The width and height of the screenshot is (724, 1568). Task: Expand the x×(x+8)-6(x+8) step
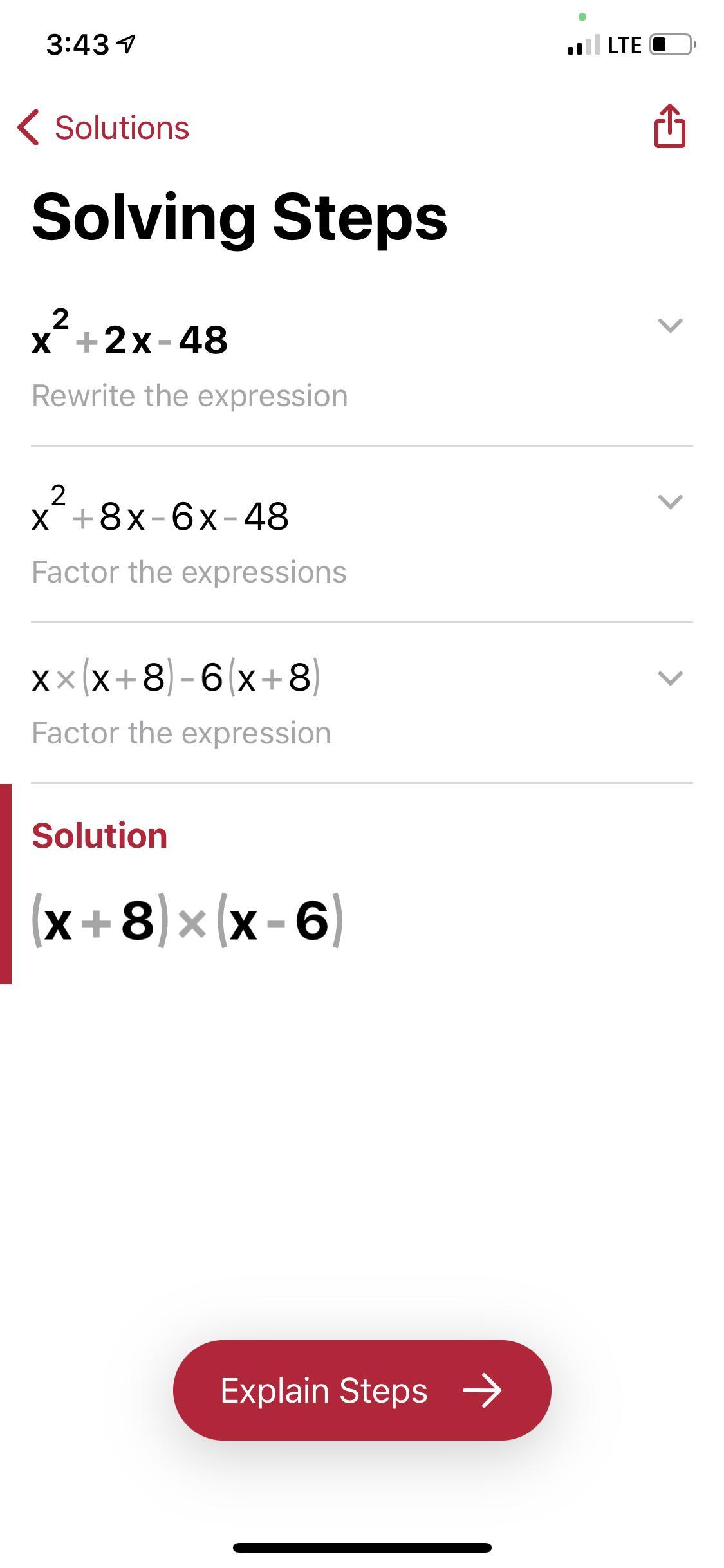click(670, 678)
